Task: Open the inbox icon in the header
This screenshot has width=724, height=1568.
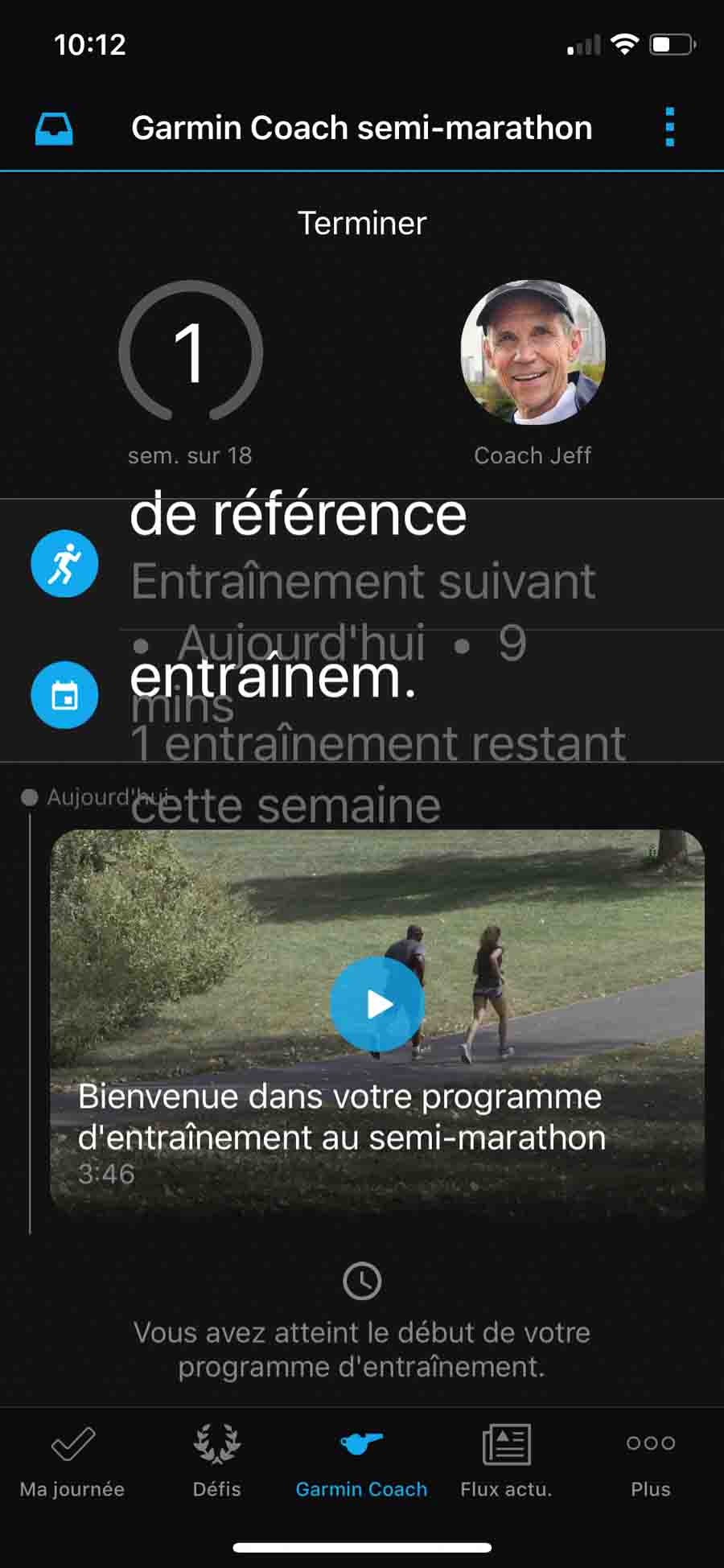Action: coord(54,129)
